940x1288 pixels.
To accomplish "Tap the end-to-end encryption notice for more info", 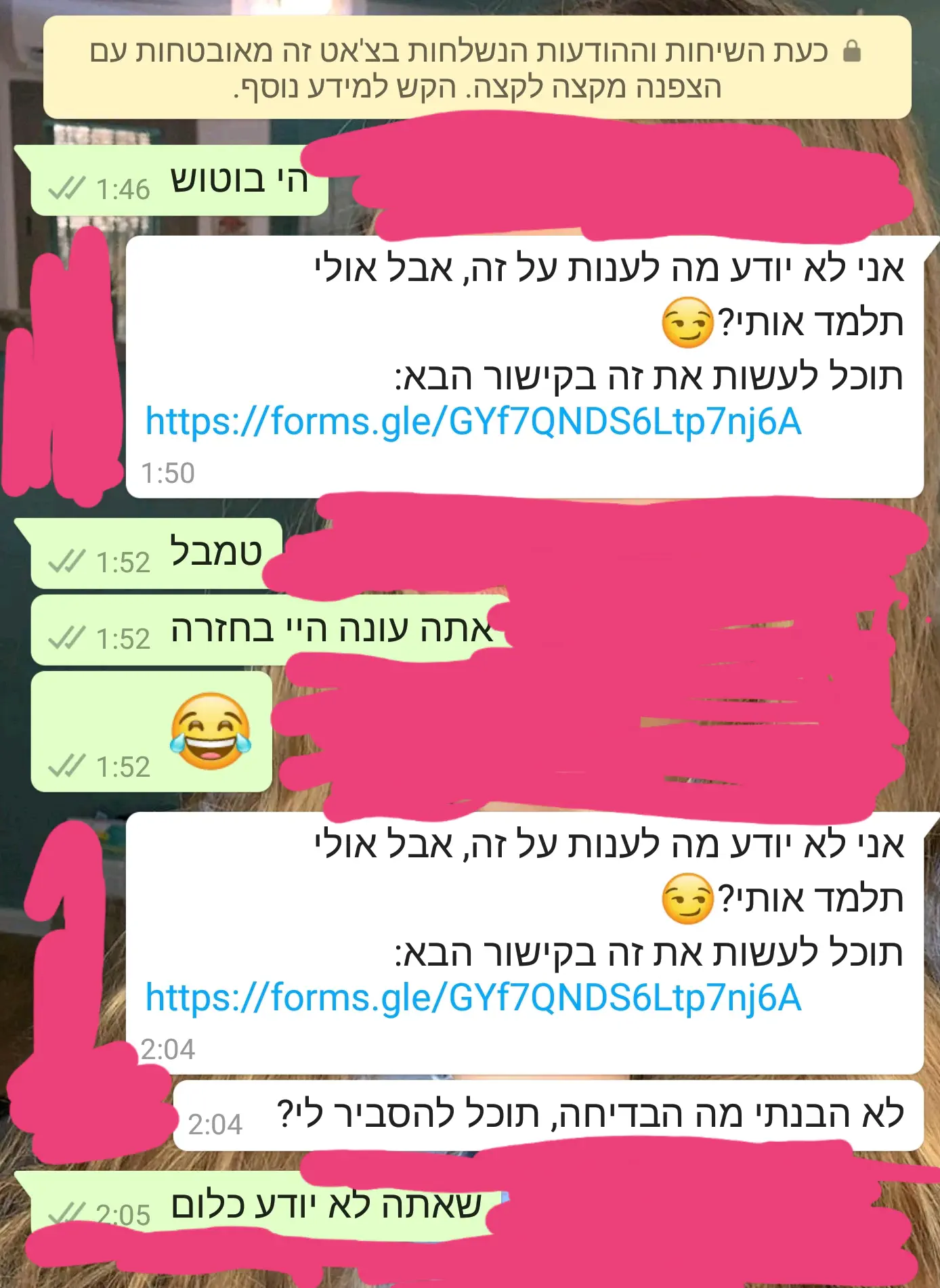I will click(x=477, y=68).
